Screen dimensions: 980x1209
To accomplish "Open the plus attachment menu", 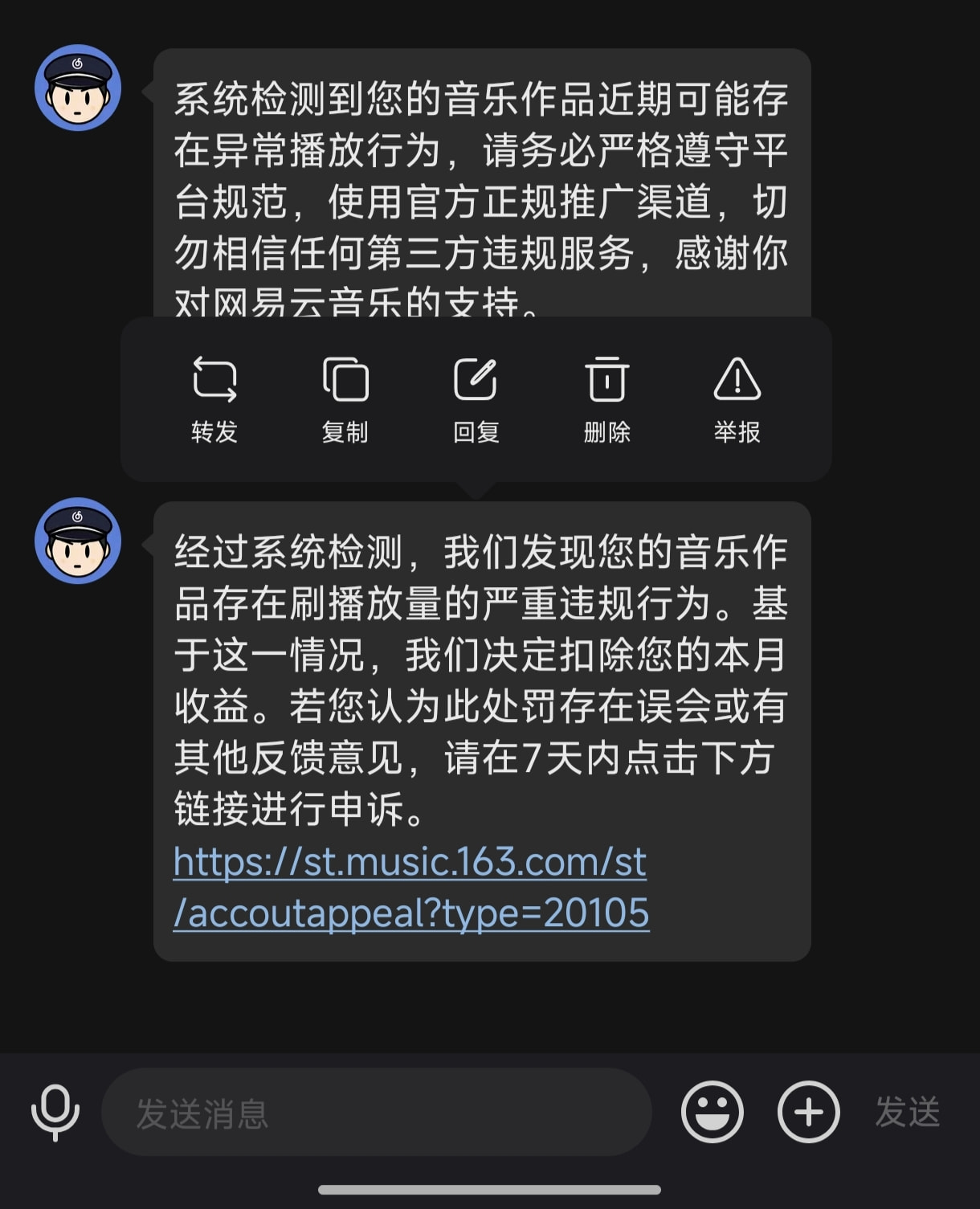I will click(808, 1112).
